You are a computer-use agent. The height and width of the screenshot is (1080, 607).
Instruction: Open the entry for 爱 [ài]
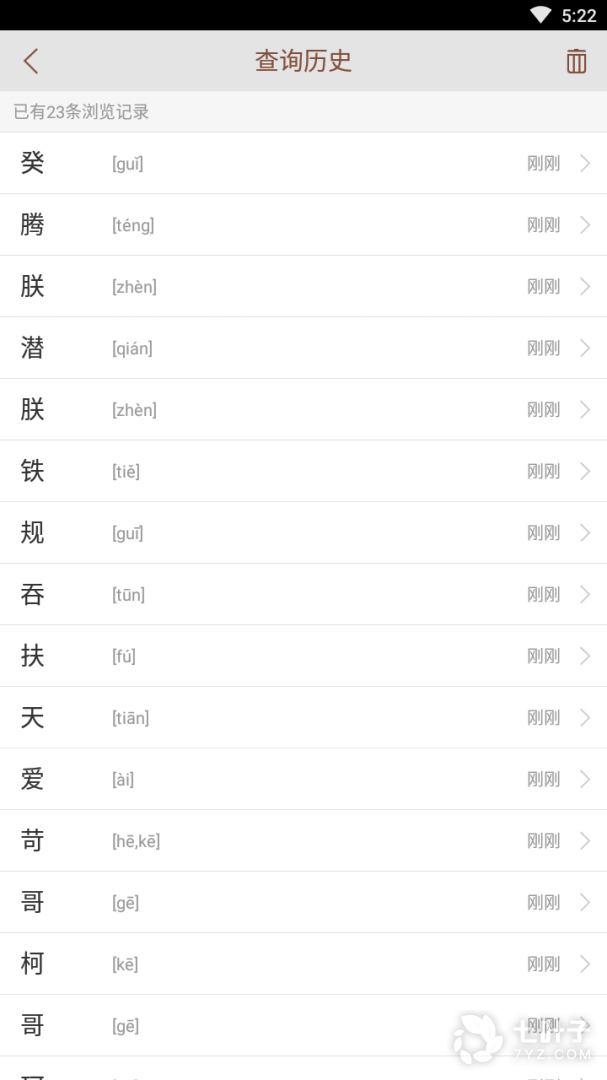[x=303, y=779]
